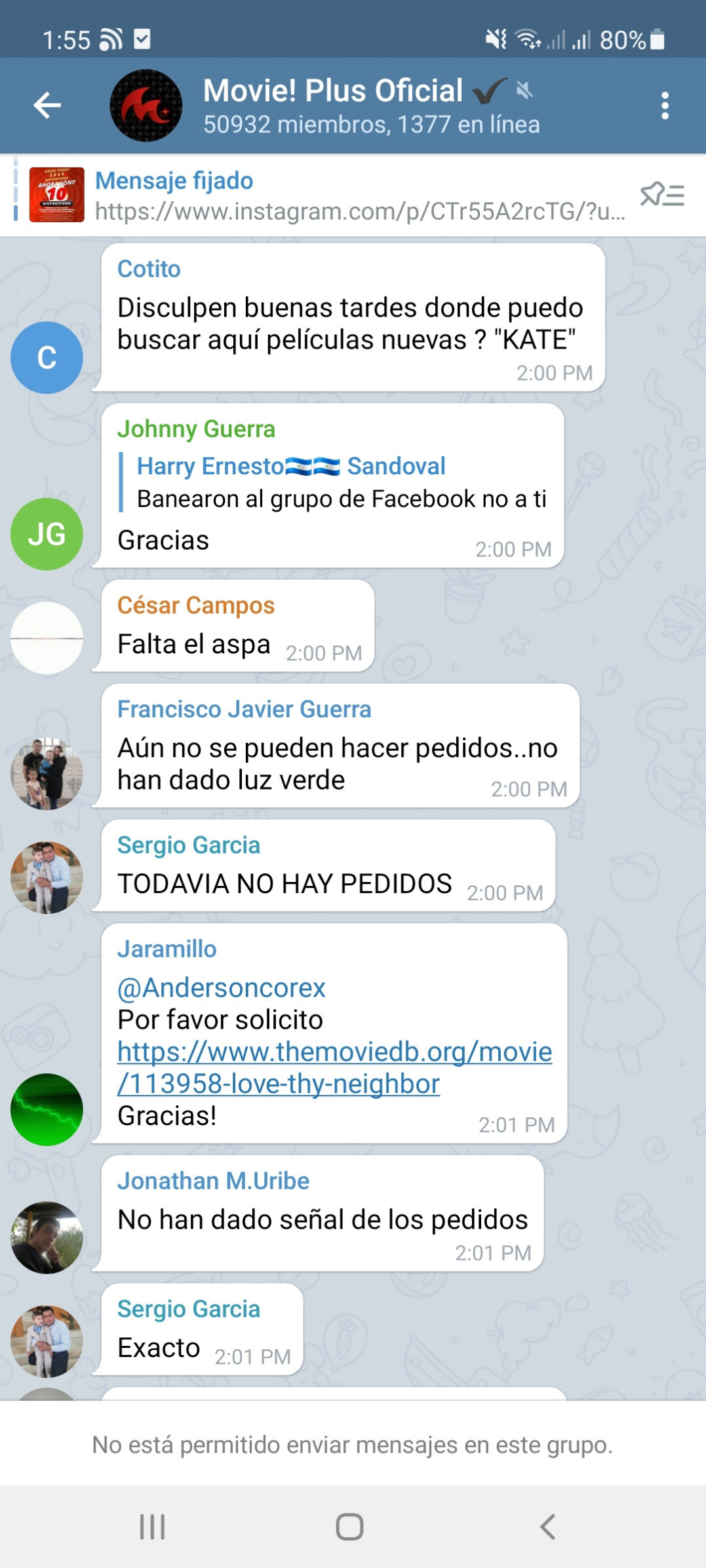Show recent apps from navigation bar
The width and height of the screenshot is (706, 1568).
[153, 1526]
